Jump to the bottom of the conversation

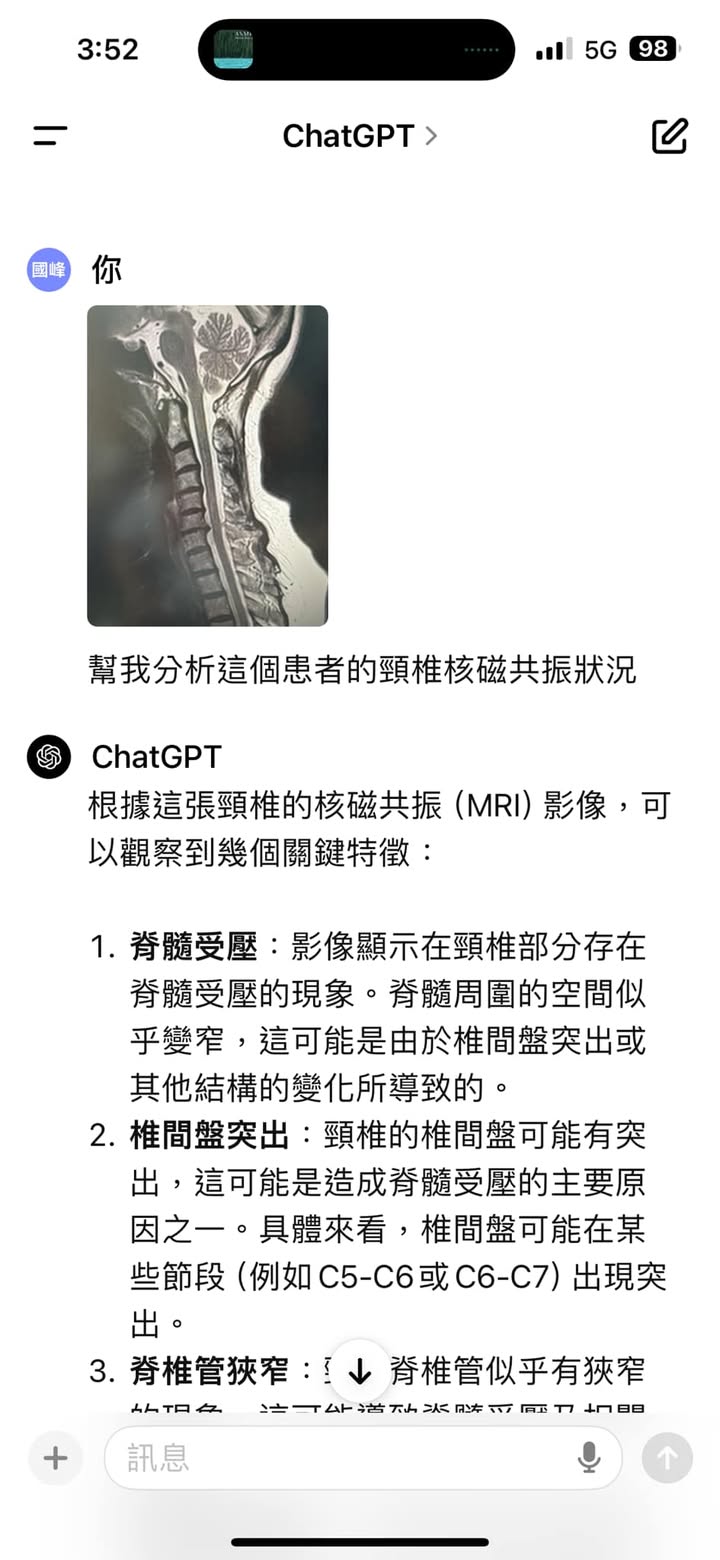(x=359, y=1371)
